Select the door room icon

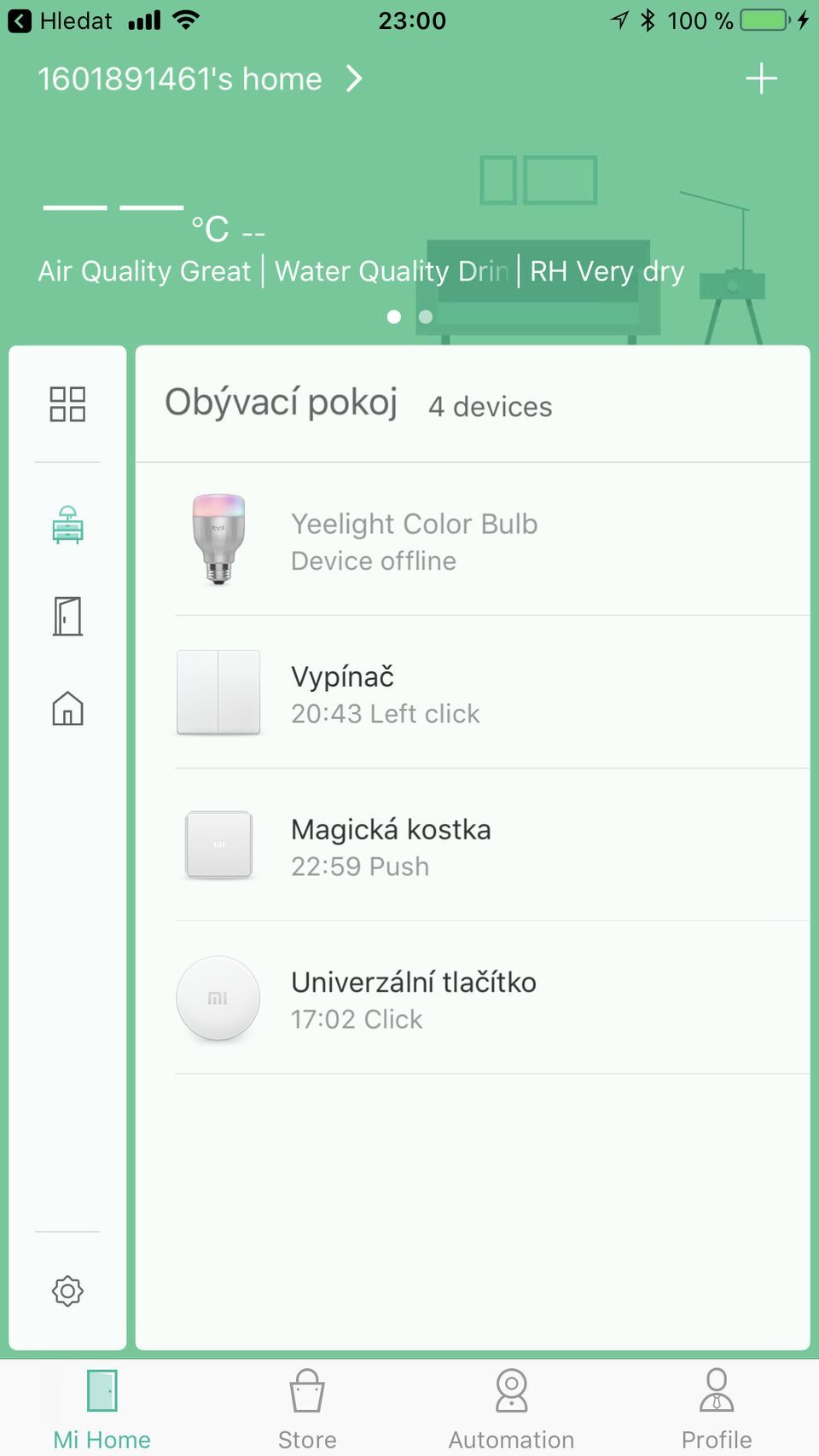(67, 616)
